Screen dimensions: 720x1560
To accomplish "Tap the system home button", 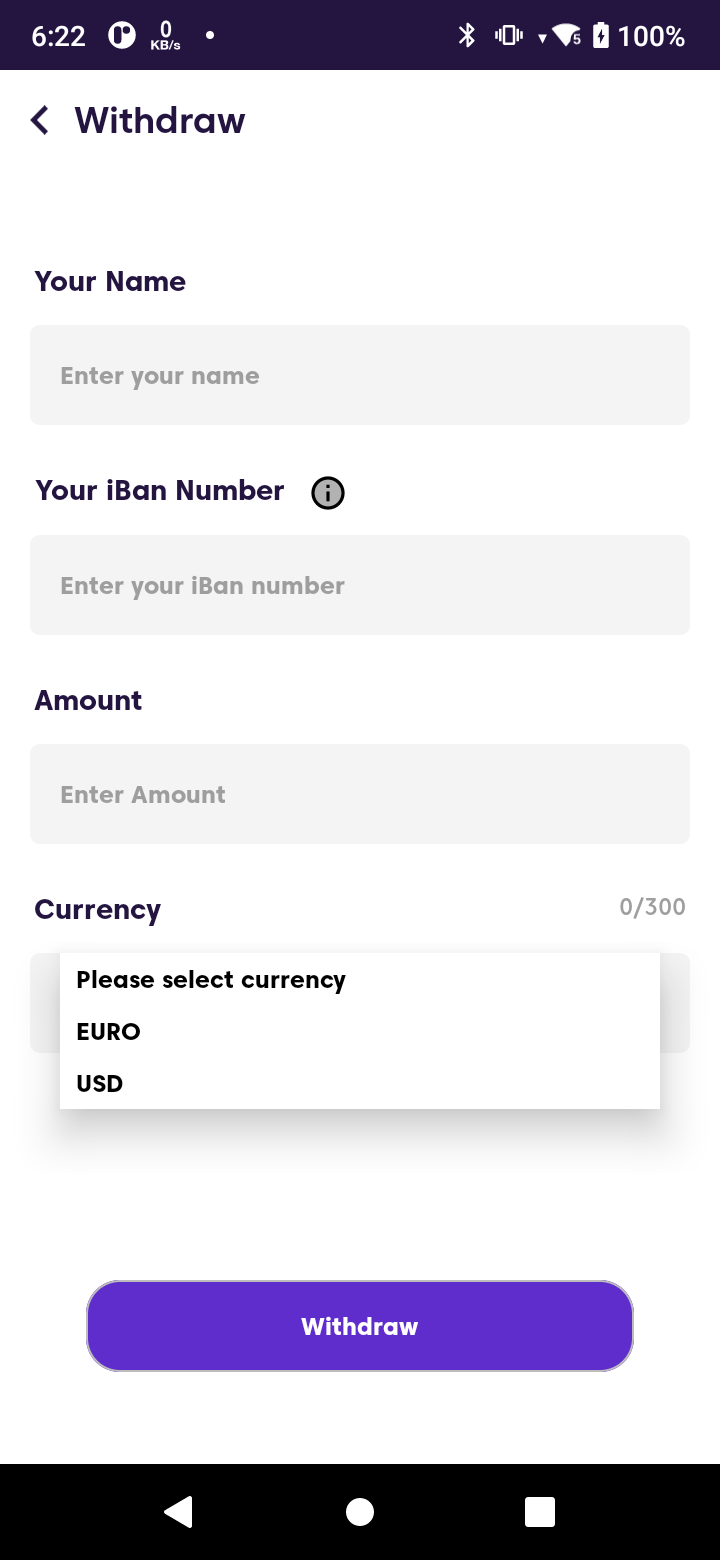I will coord(360,1512).
